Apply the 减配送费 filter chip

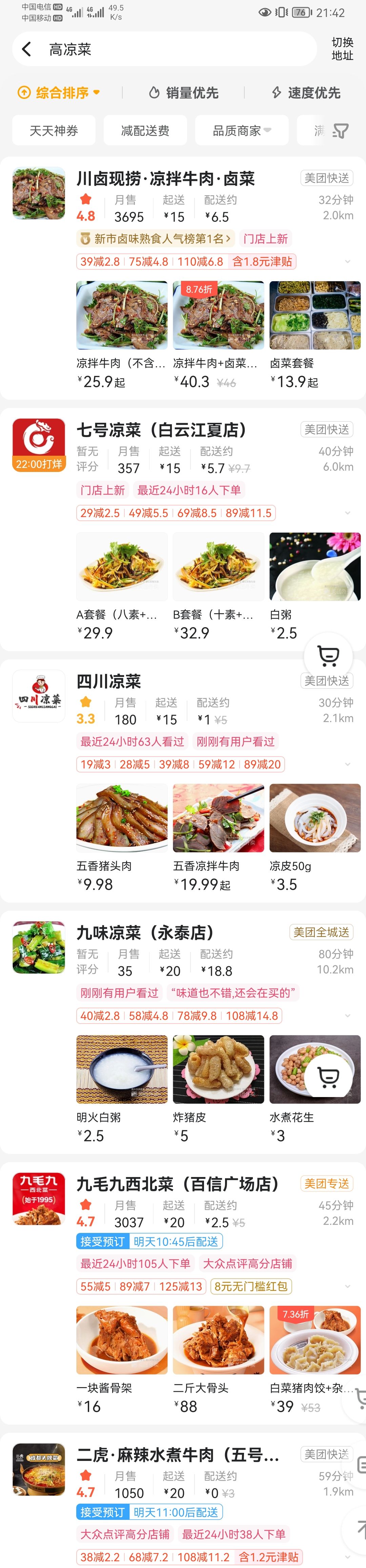[145, 130]
